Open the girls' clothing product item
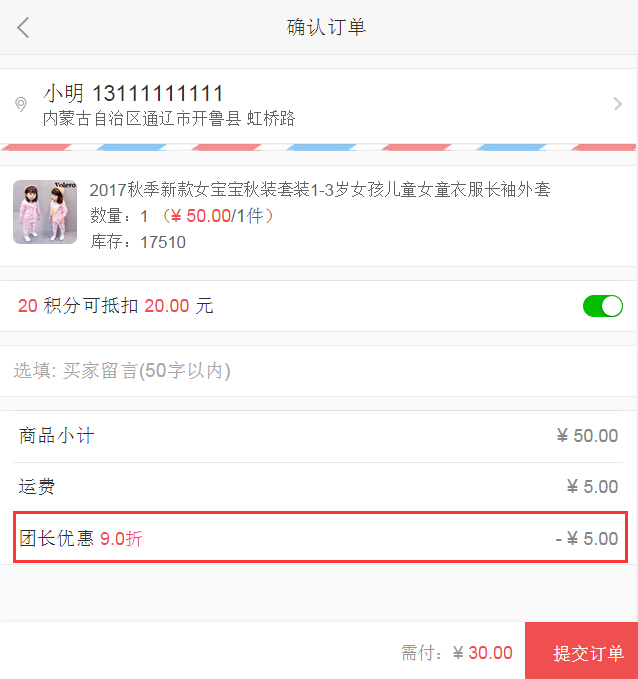 point(318,215)
